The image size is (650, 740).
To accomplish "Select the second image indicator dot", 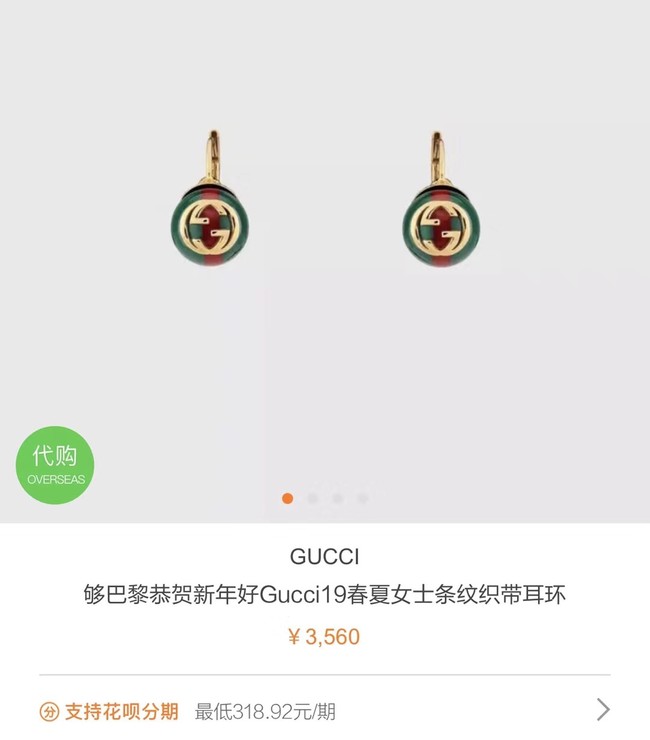I will [313, 498].
